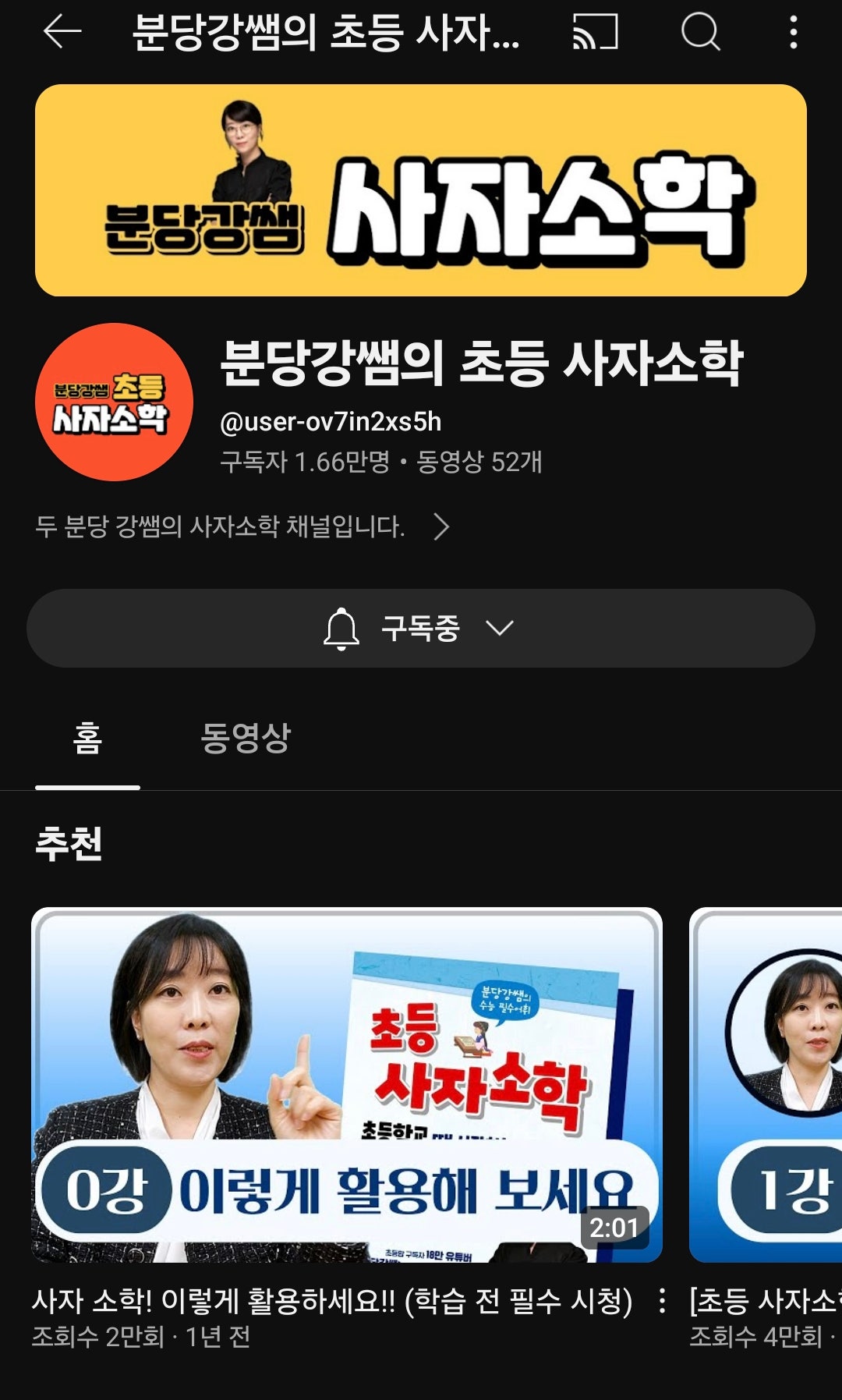Open channel search magnifier
The width and height of the screenshot is (842, 1400).
pos(700,32)
